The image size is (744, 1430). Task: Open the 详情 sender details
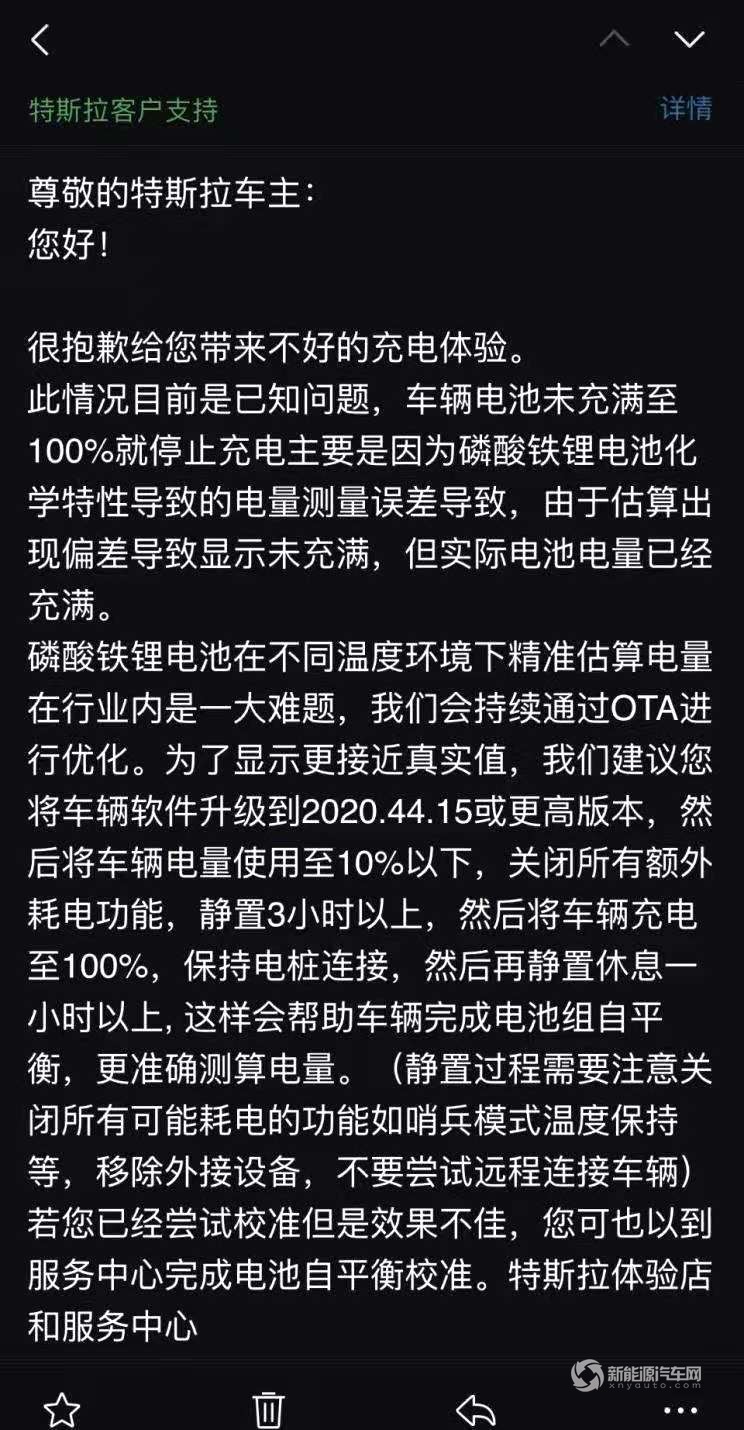686,108
